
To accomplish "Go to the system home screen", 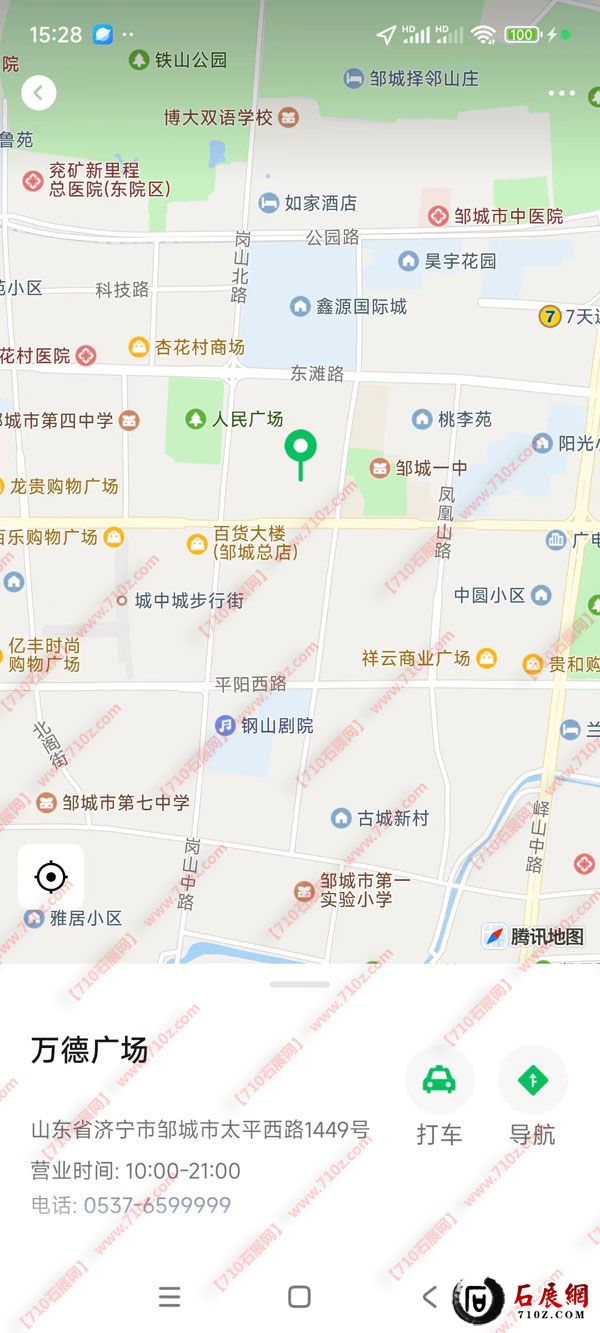I will pyautogui.click(x=299, y=1297).
